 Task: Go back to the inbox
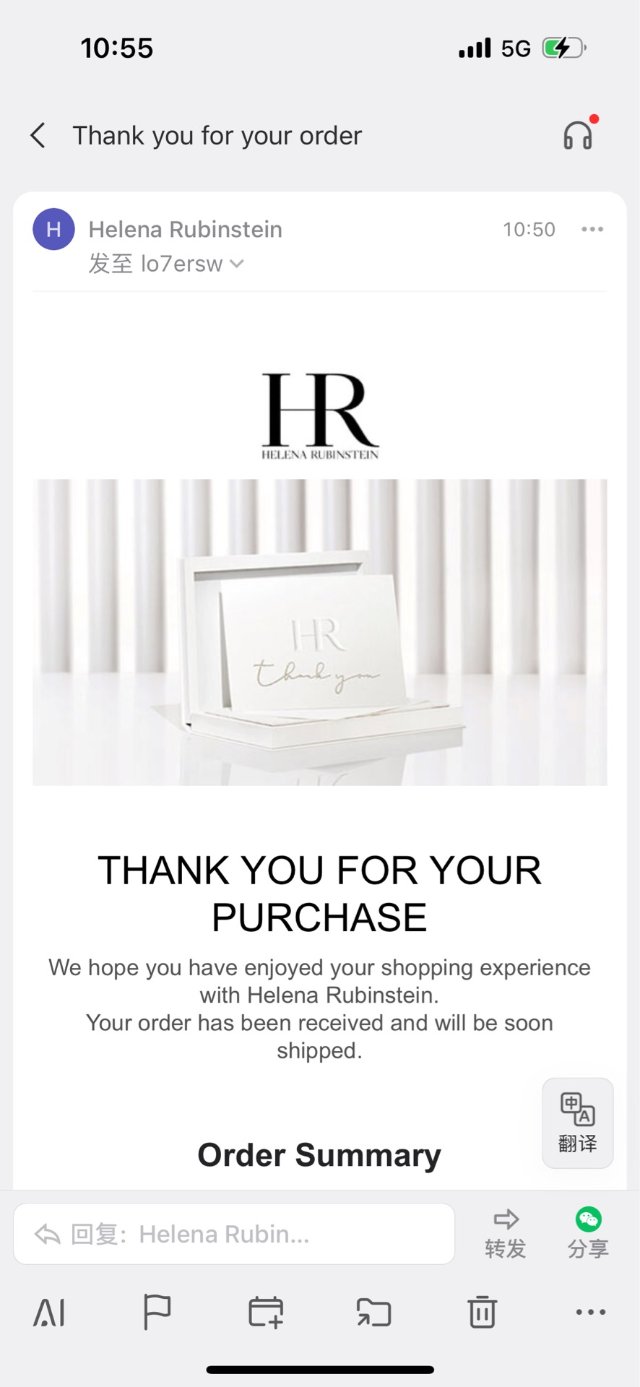click(x=38, y=136)
